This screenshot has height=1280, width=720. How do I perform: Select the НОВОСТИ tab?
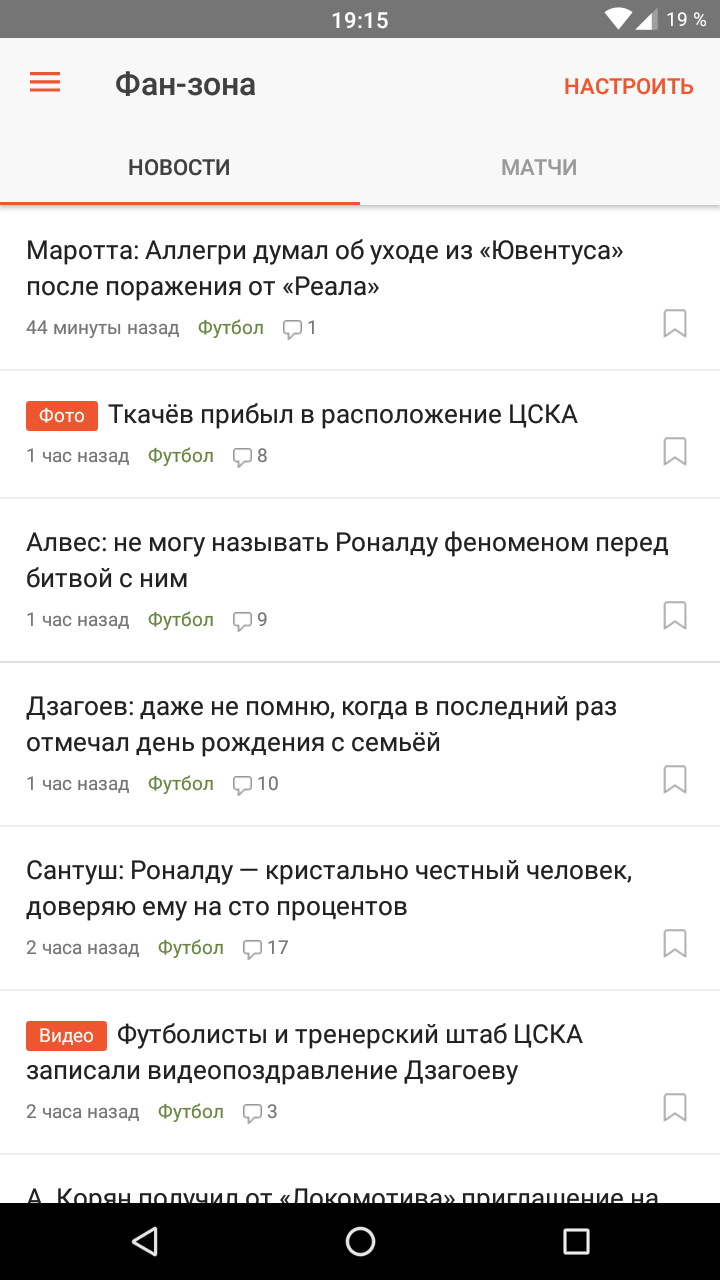coord(179,167)
